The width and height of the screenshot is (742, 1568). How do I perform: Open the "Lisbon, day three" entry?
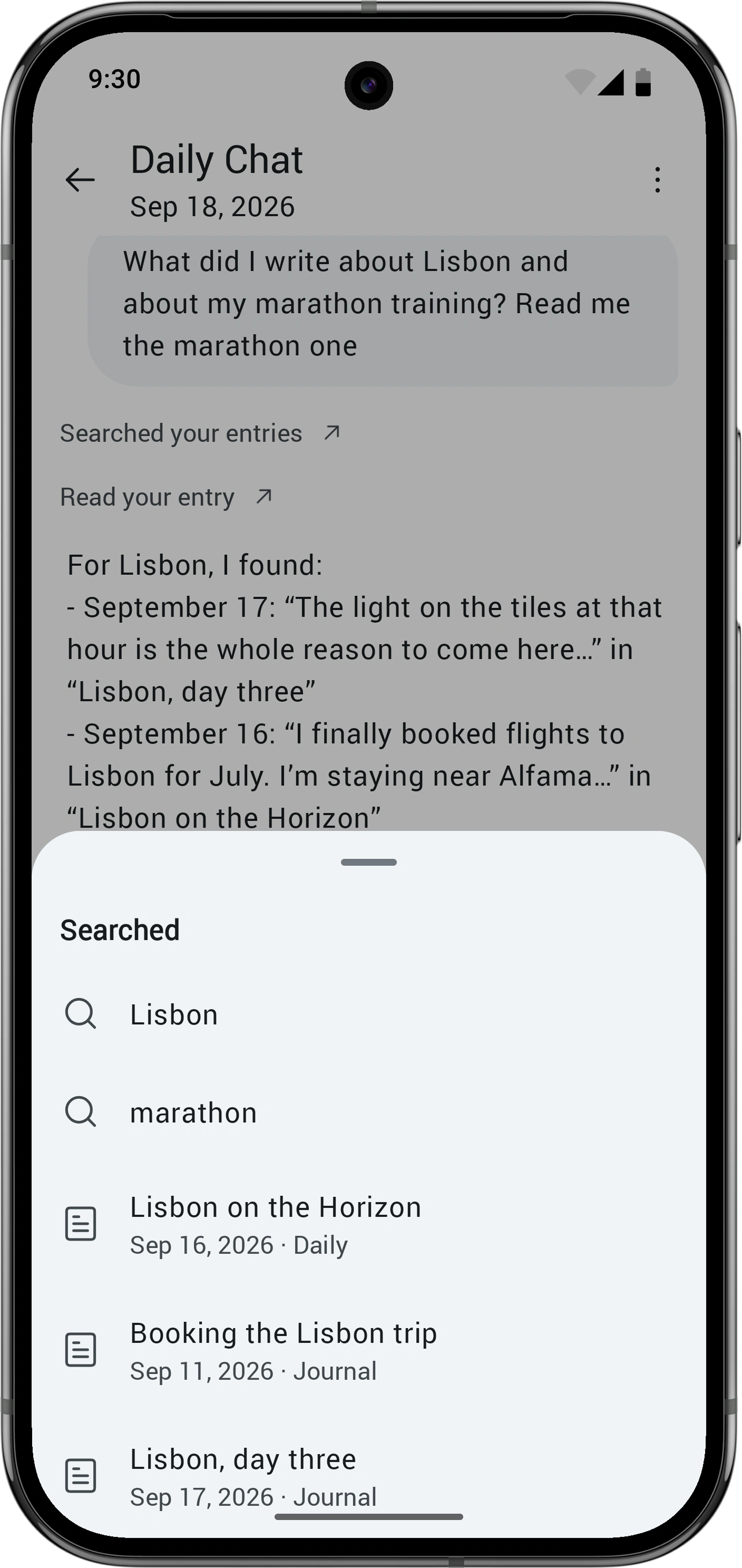[x=368, y=1477]
